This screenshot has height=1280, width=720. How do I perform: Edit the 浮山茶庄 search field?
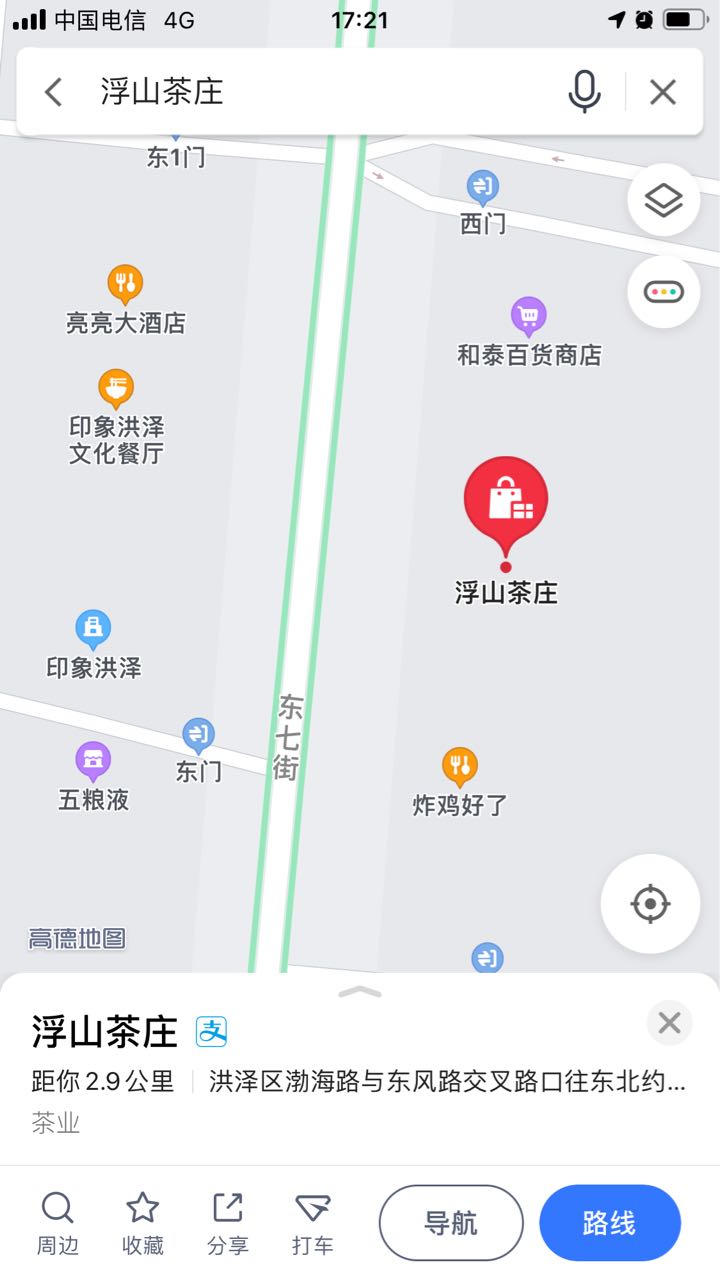320,92
